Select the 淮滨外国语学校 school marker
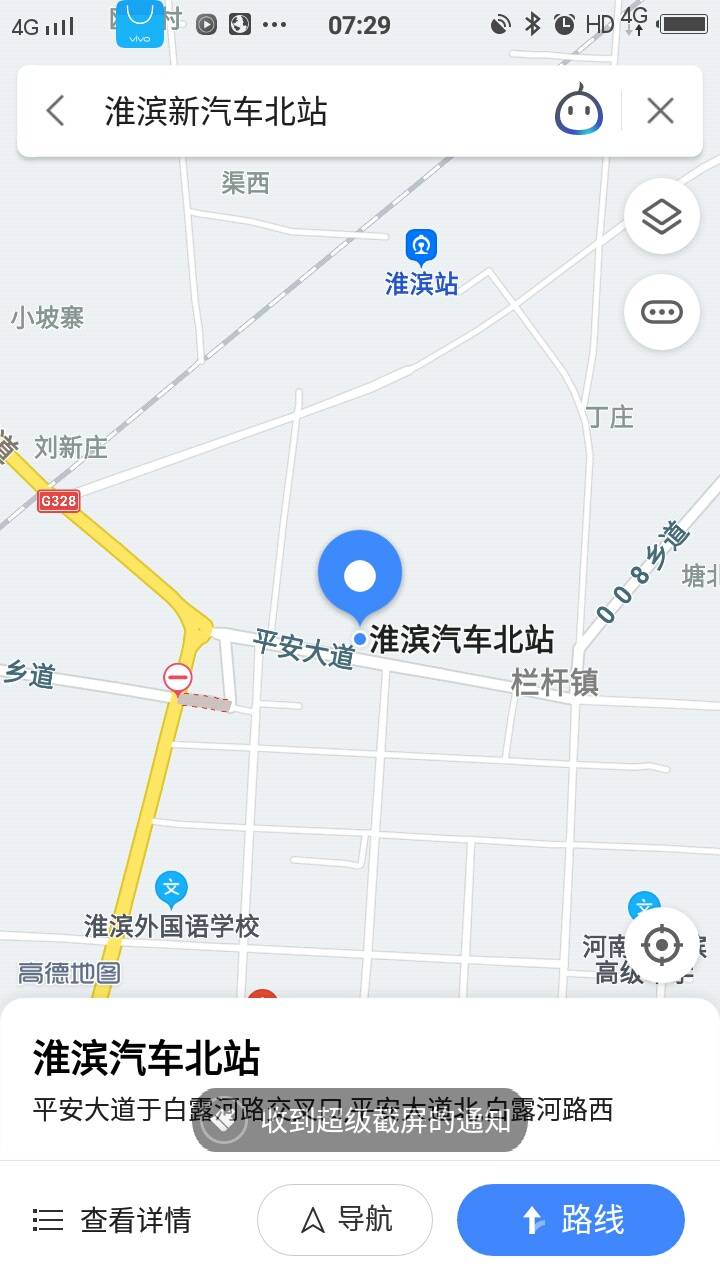The image size is (720, 1280). [x=171, y=888]
